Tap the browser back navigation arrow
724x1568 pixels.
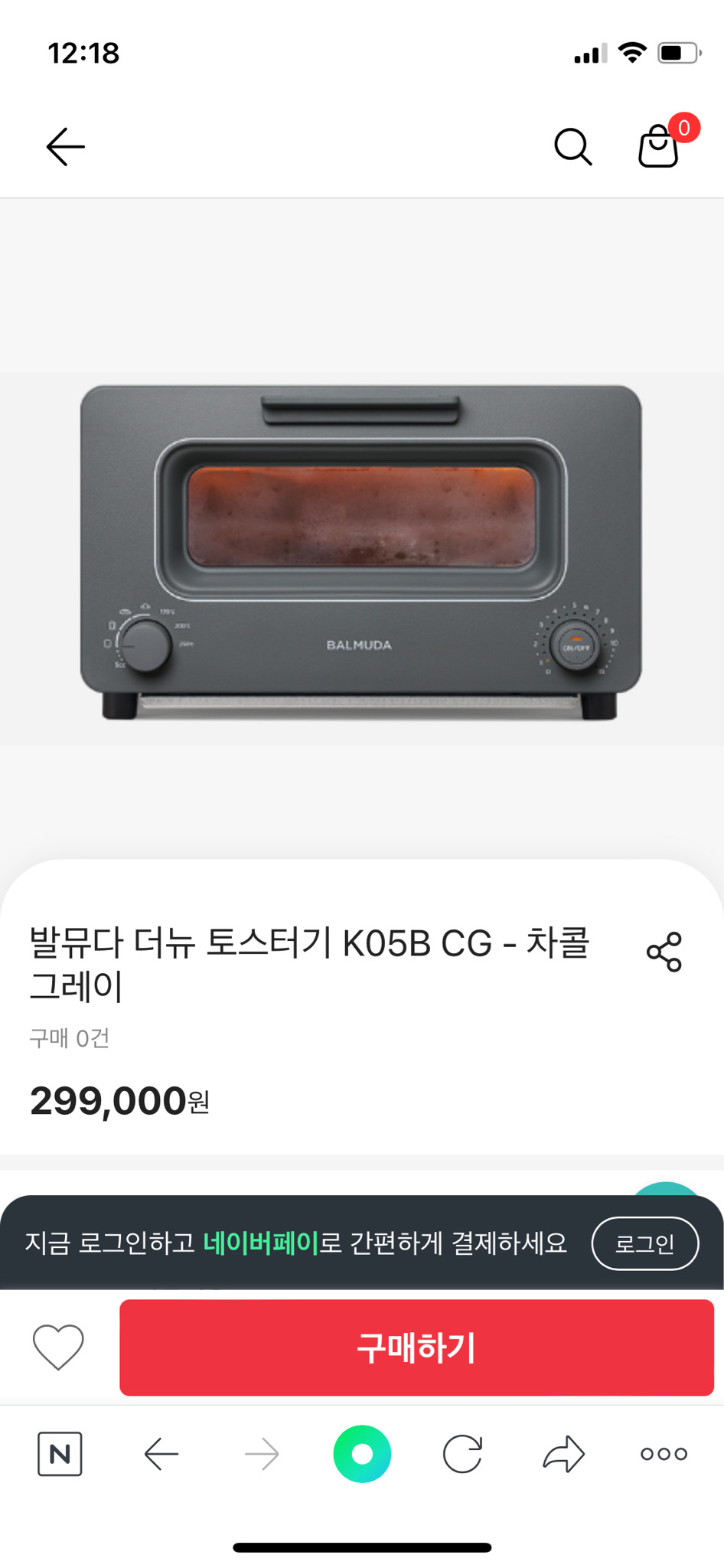click(x=160, y=1454)
